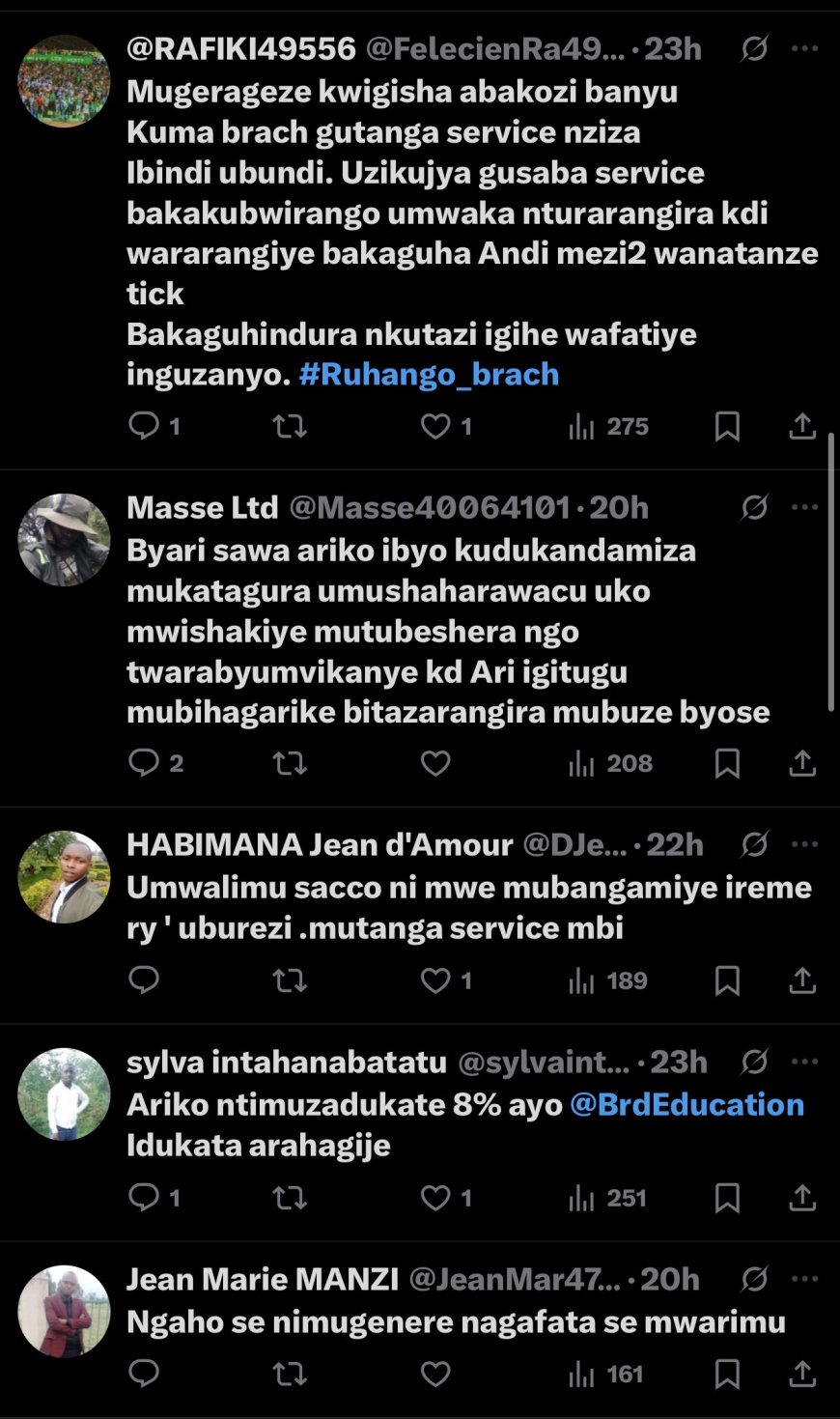
Task: Like Jean Marie MANZI's tweet
Action: coord(435,1374)
